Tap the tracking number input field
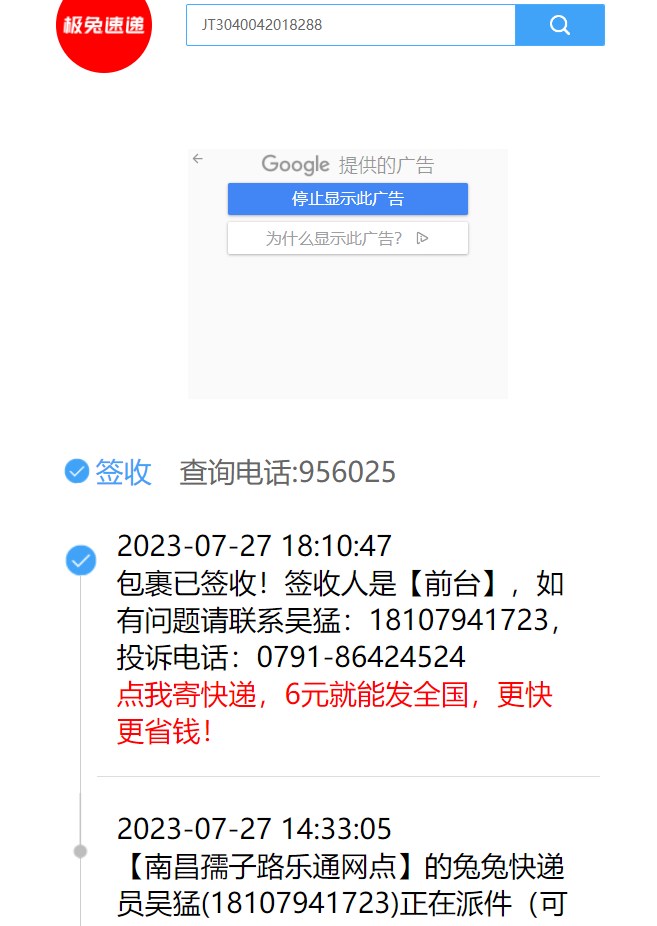The height and width of the screenshot is (926, 657). [350, 25]
